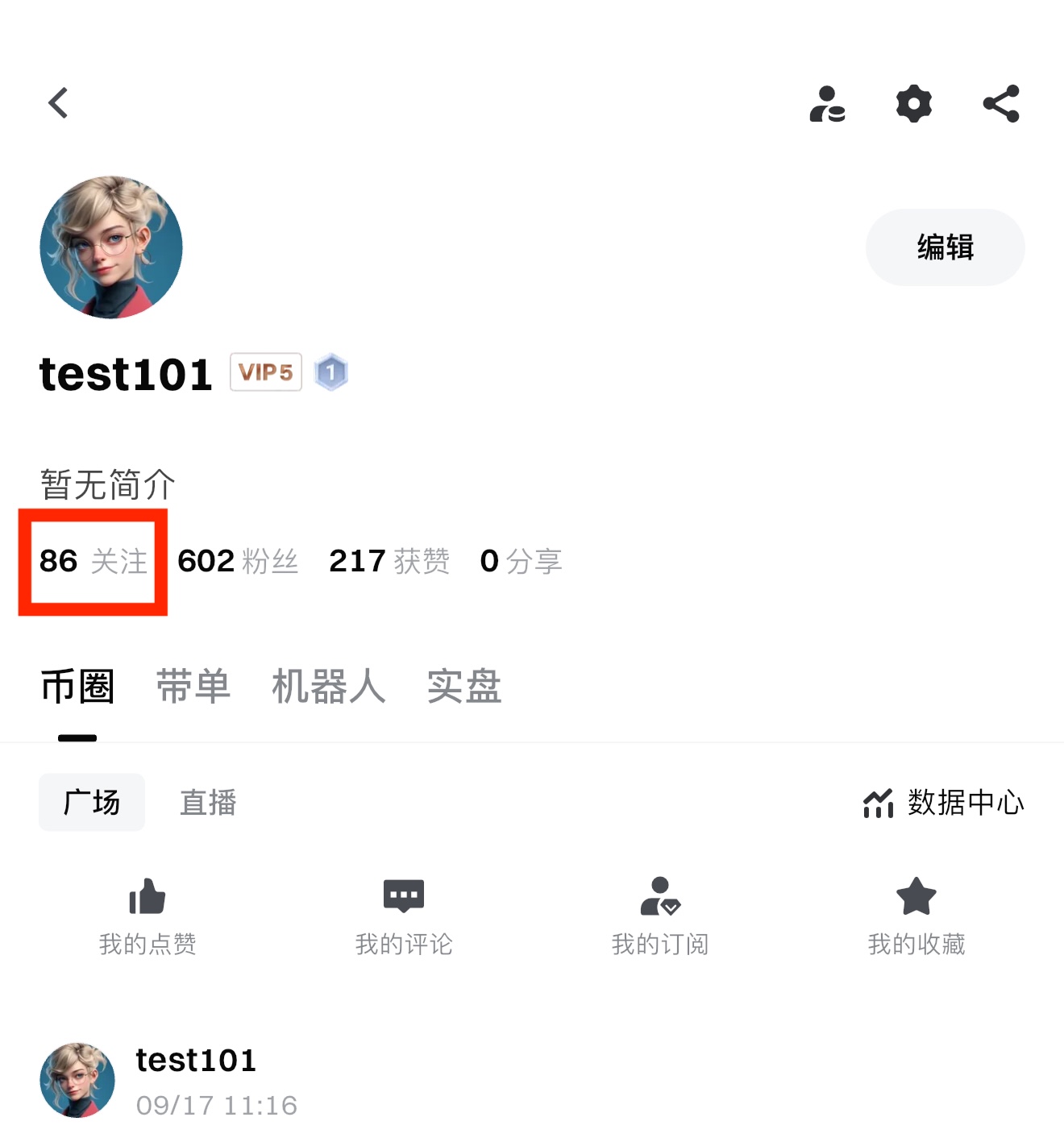Switch to the 带单 tab
1064x1138 pixels.
point(193,687)
